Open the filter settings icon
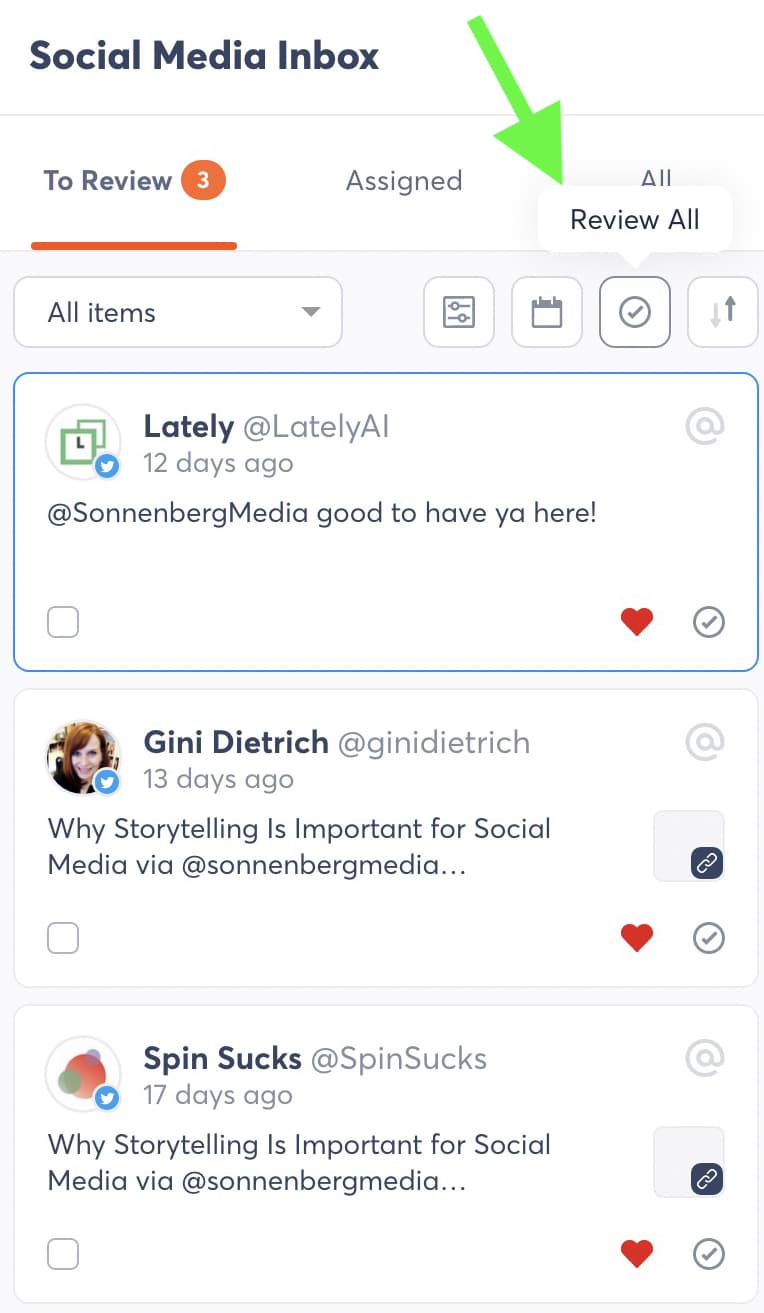Viewport: 764px width, 1313px height. click(459, 312)
